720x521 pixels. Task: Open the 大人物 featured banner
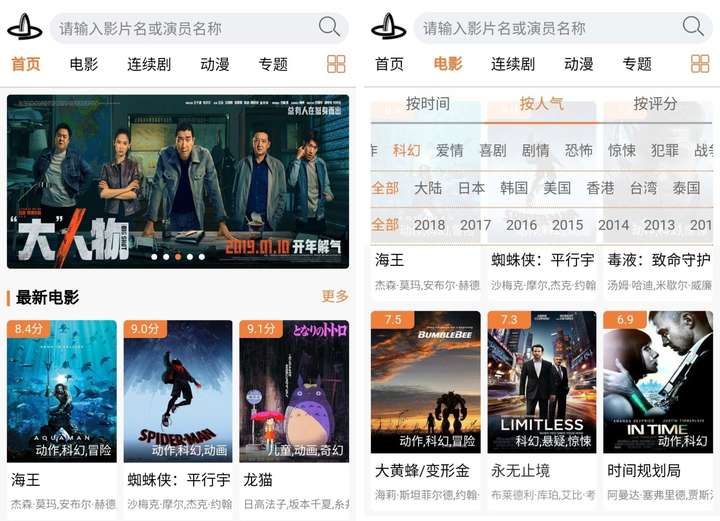178,181
